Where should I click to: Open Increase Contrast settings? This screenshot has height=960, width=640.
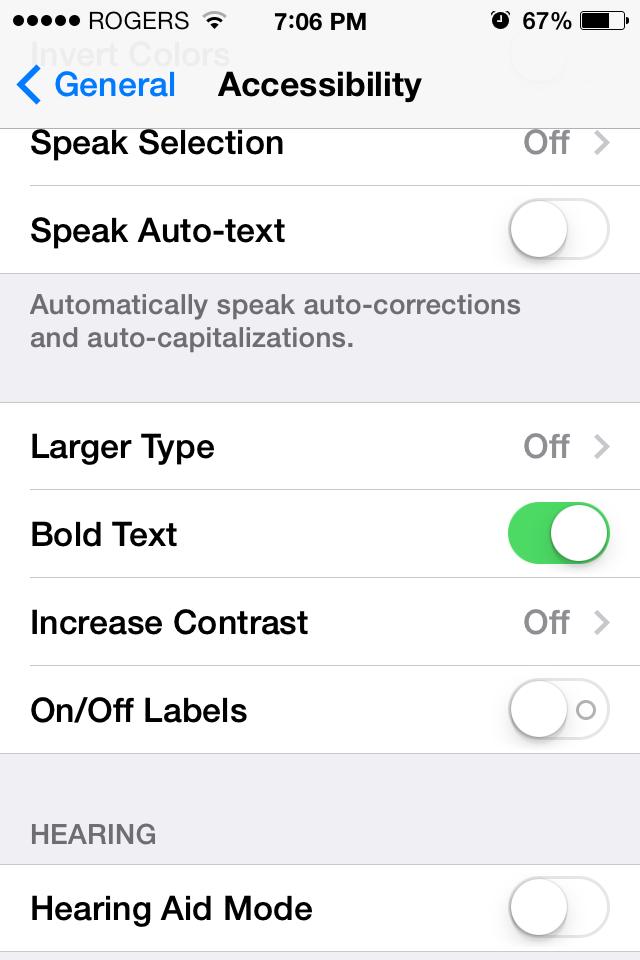click(x=320, y=622)
